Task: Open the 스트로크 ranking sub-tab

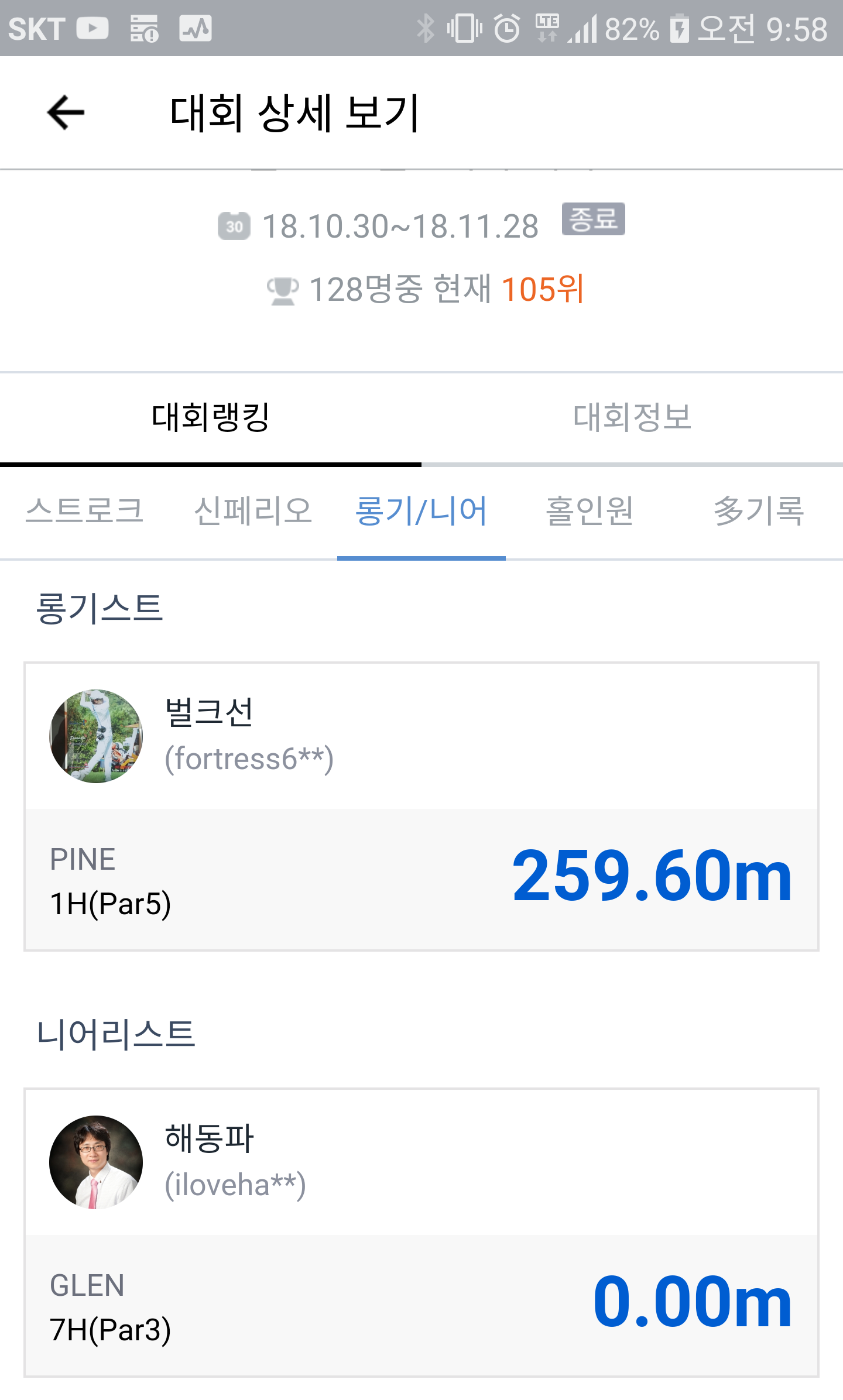Action: click(x=84, y=511)
